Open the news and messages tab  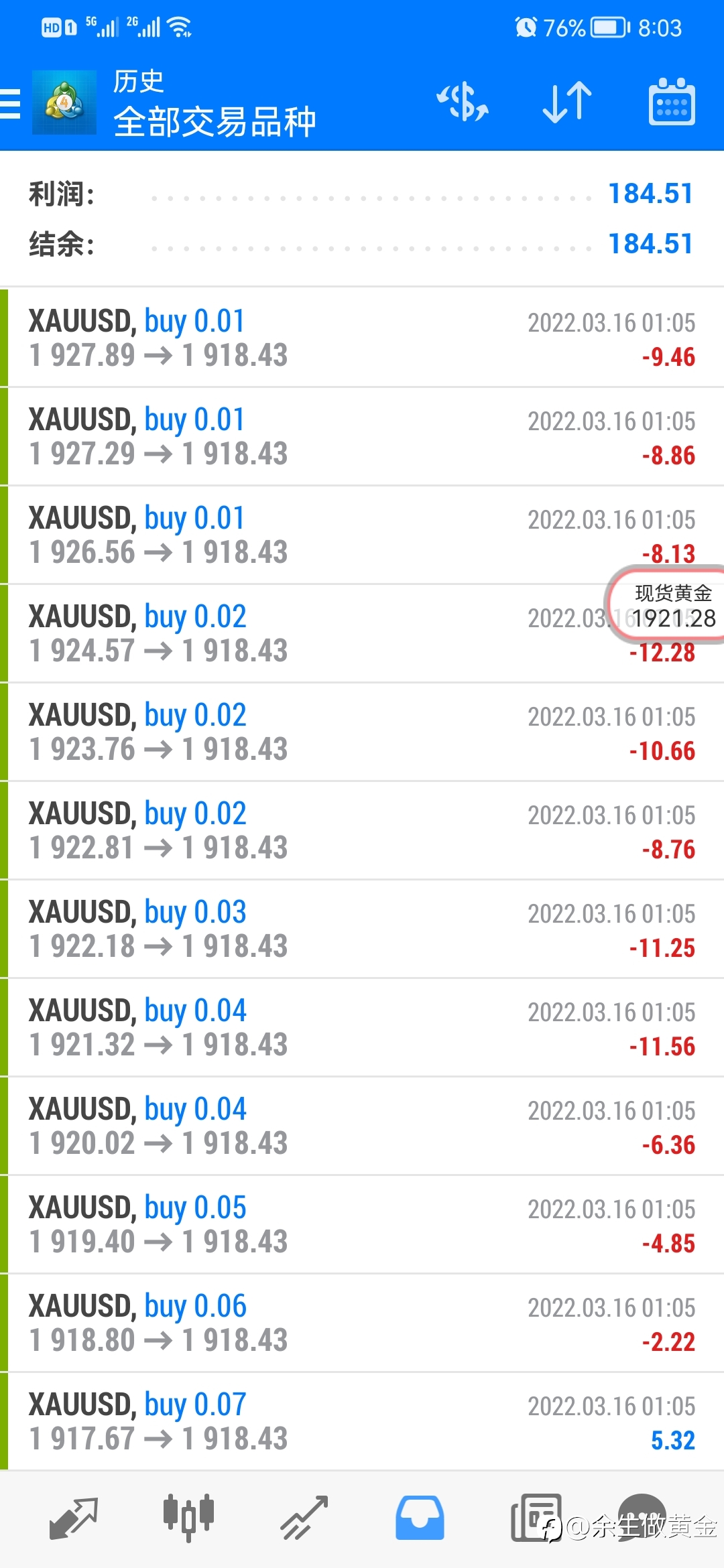click(536, 1518)
